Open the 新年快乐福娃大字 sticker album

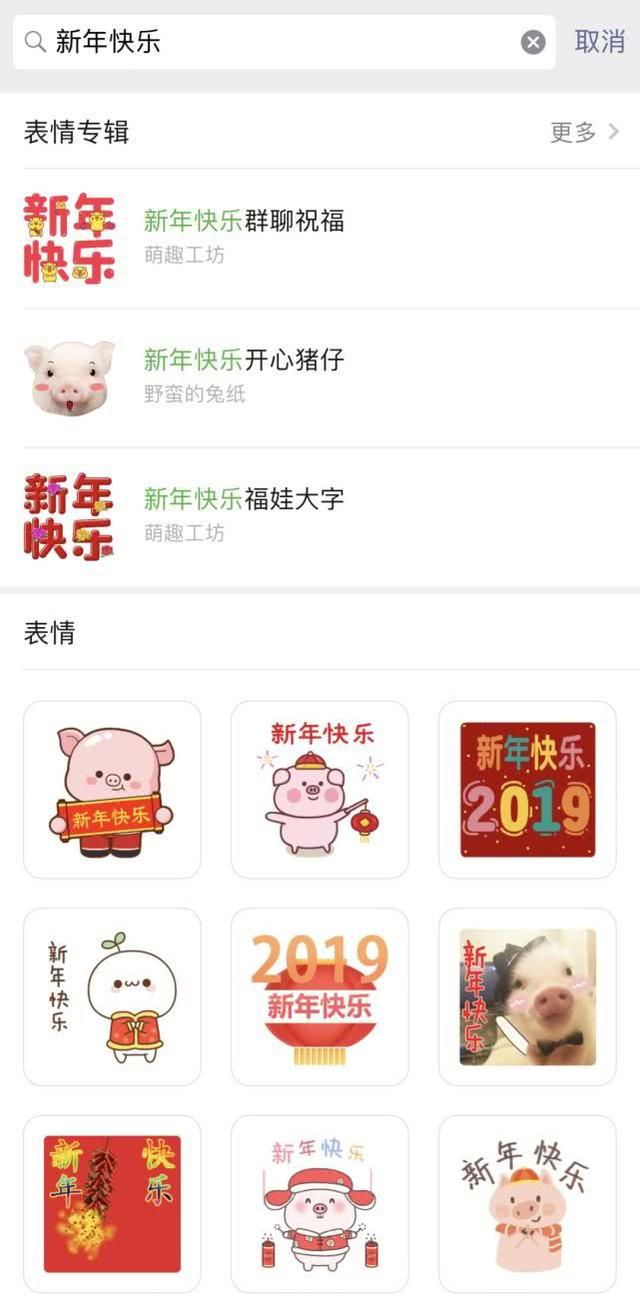(x=320, y=516)
